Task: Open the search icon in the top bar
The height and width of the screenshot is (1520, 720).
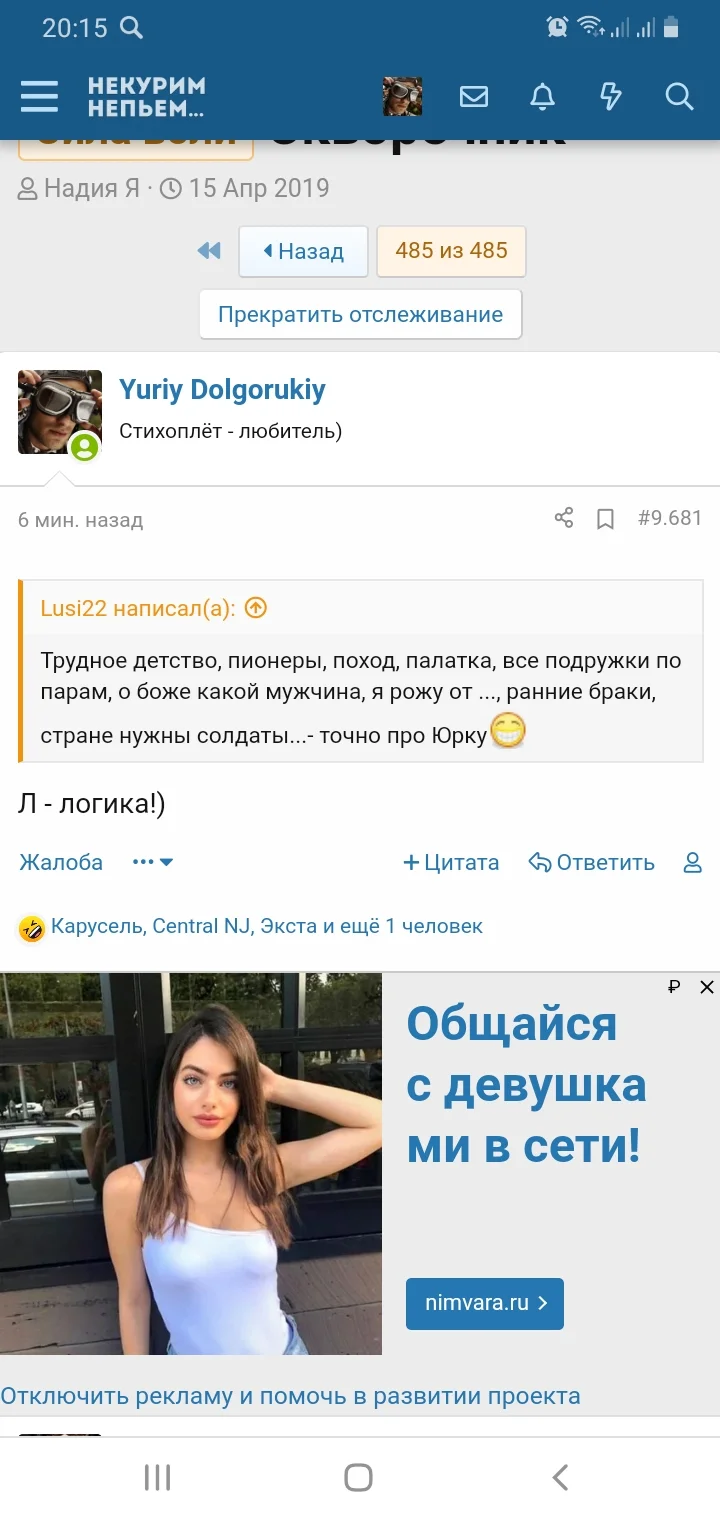Action: click(679, 97)
